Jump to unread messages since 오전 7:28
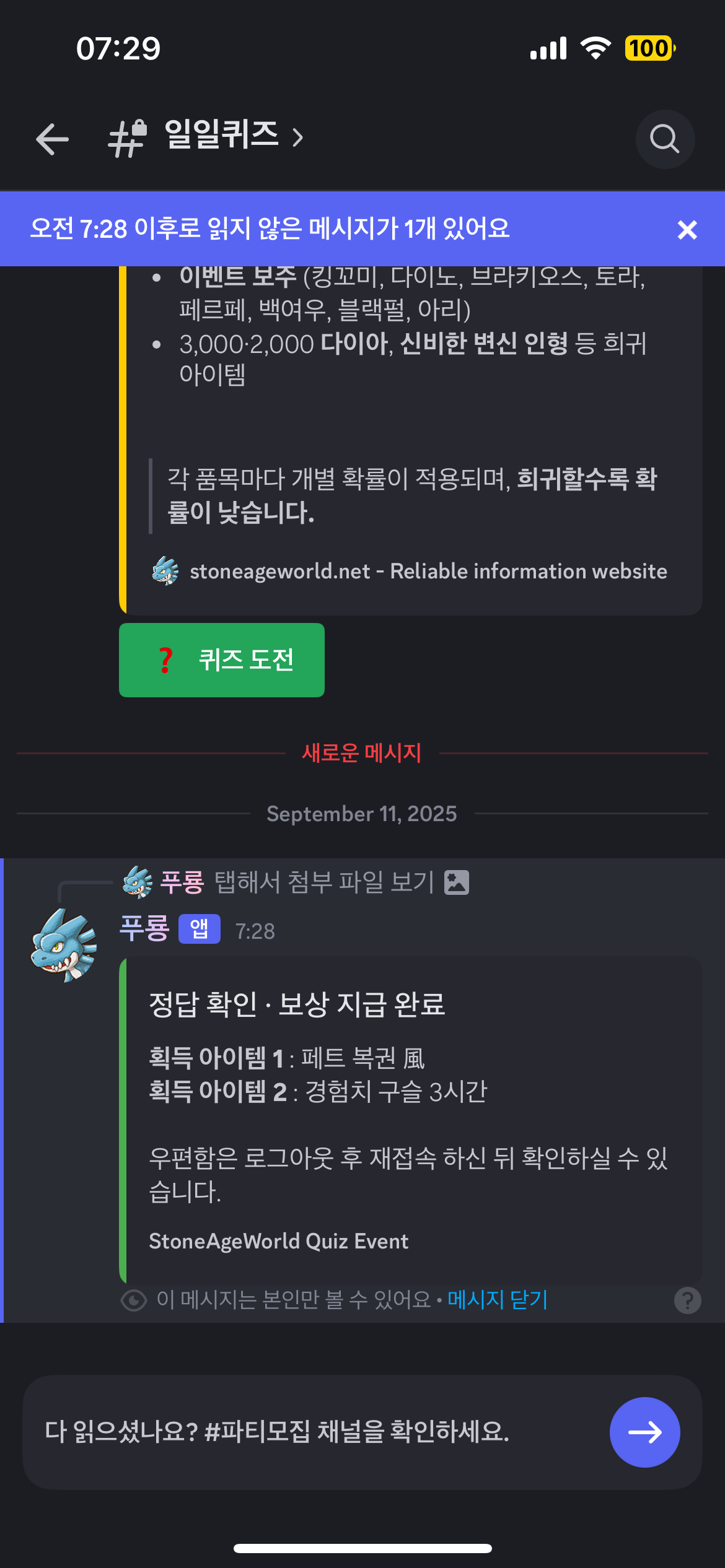 (270, 229)
